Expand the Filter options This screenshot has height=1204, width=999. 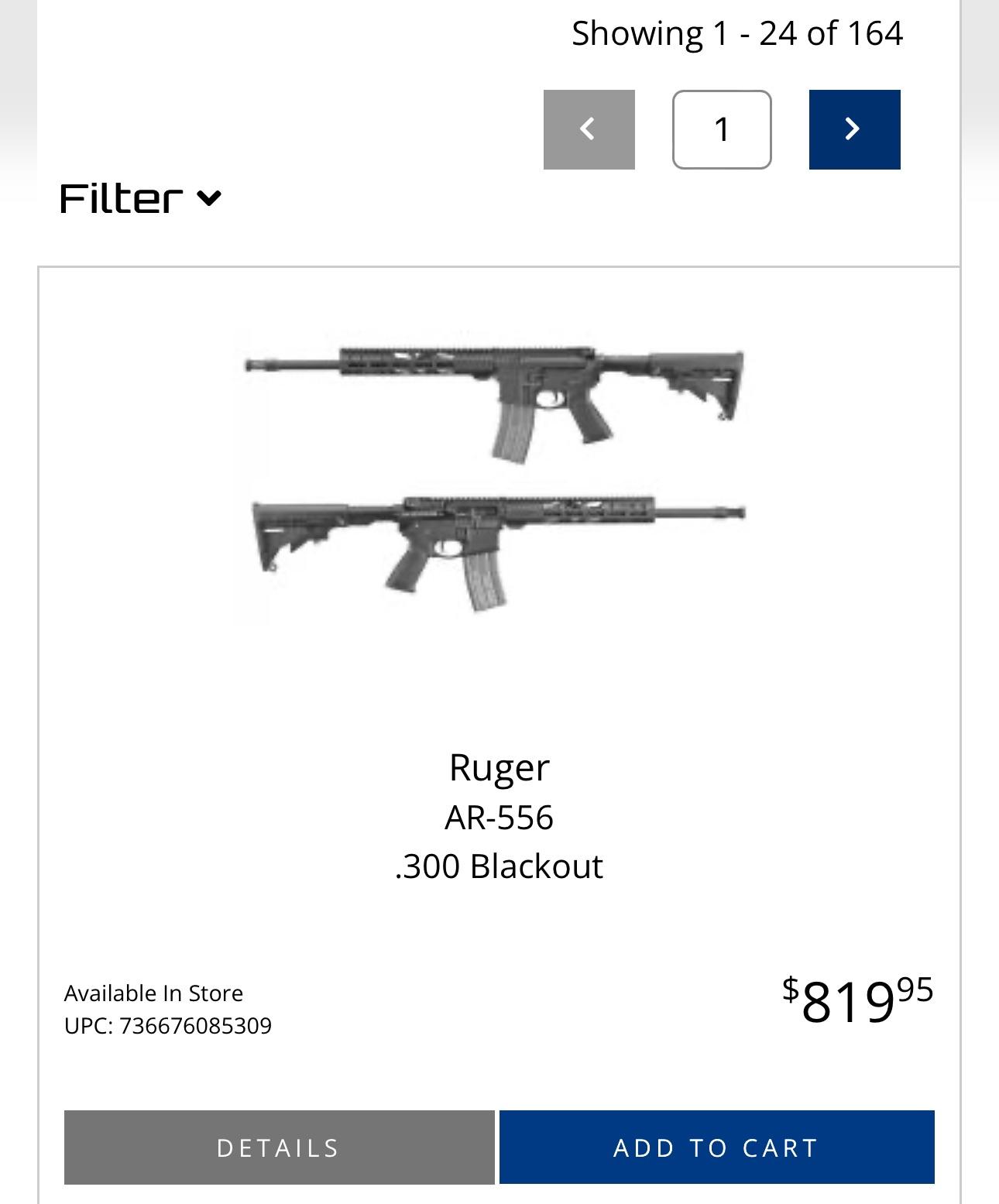coord(140,199)
